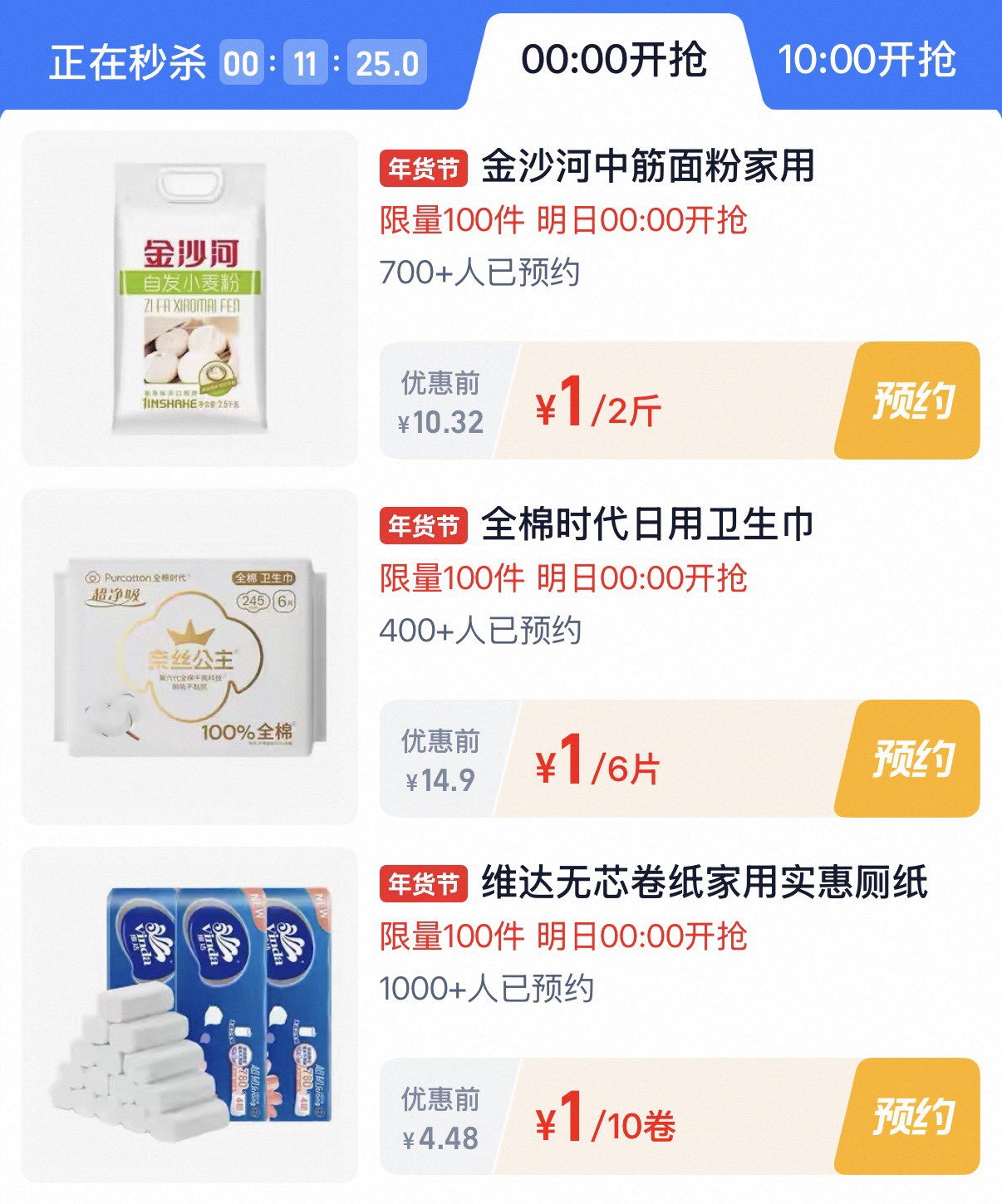Switch to the 10:00开抢 tab
1002x1204 pixels.
click(867, 60)
